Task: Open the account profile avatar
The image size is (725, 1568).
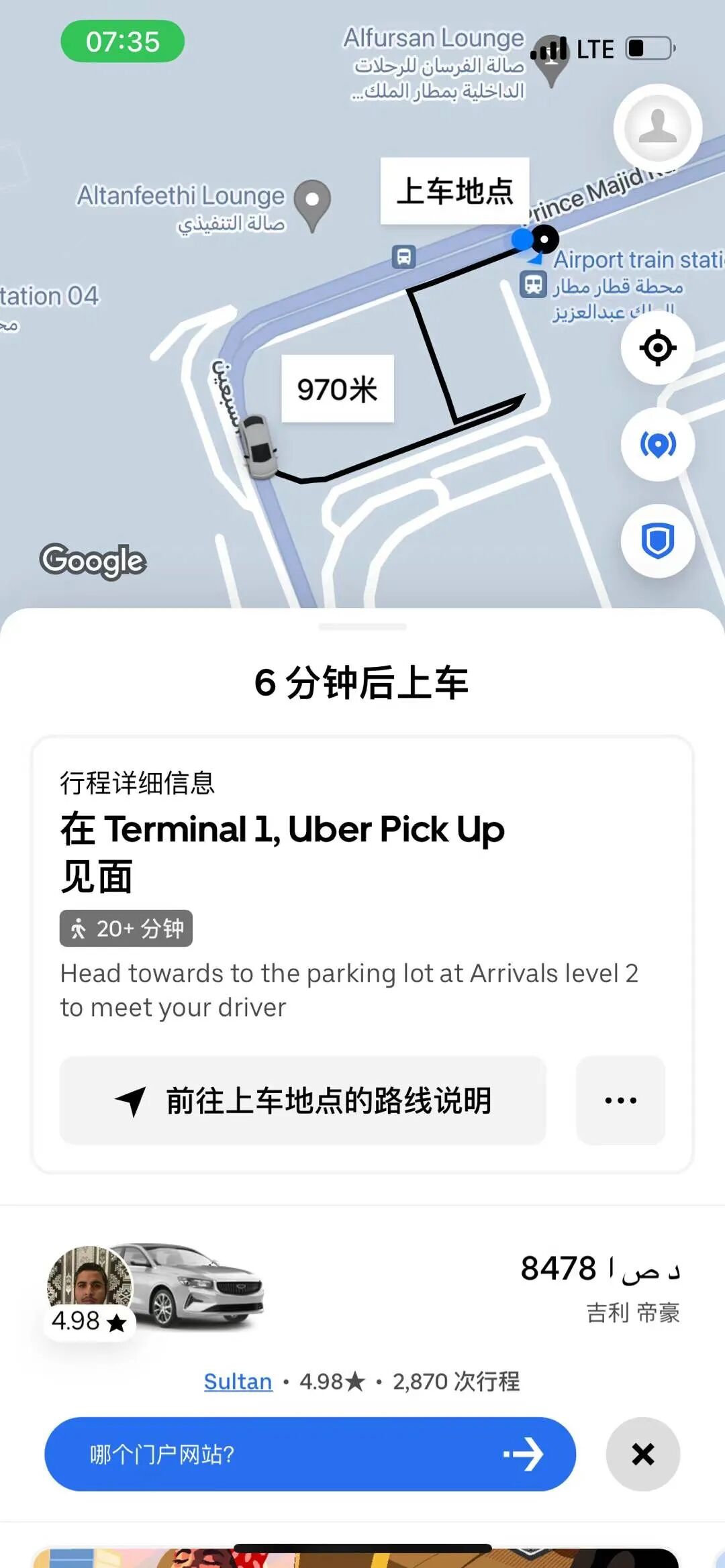Action: (x=657, y=127)
